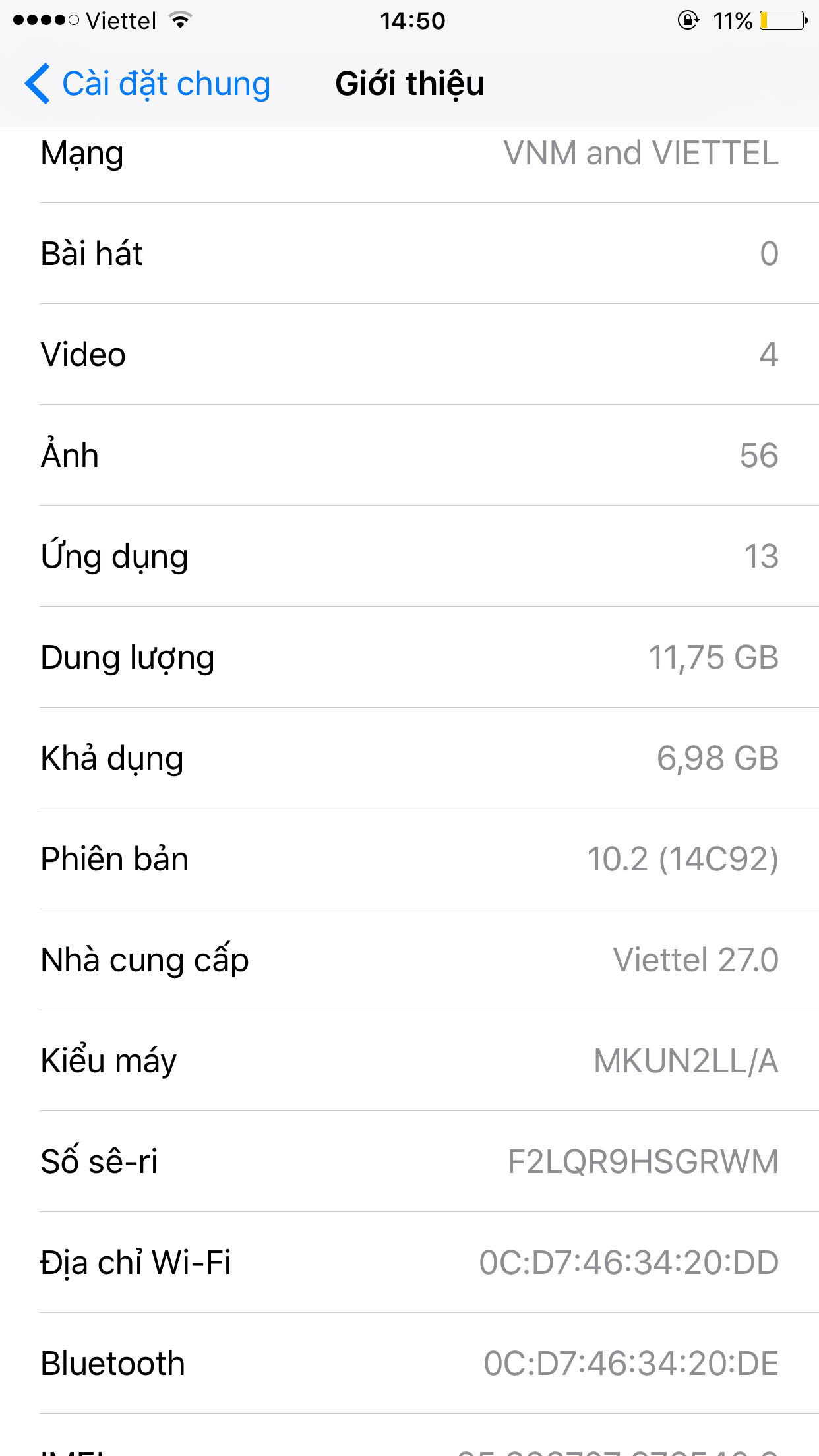The image size is (819, 1456).
Task: Tap the Nhà cung cấp row
Action: coord(409,959)
